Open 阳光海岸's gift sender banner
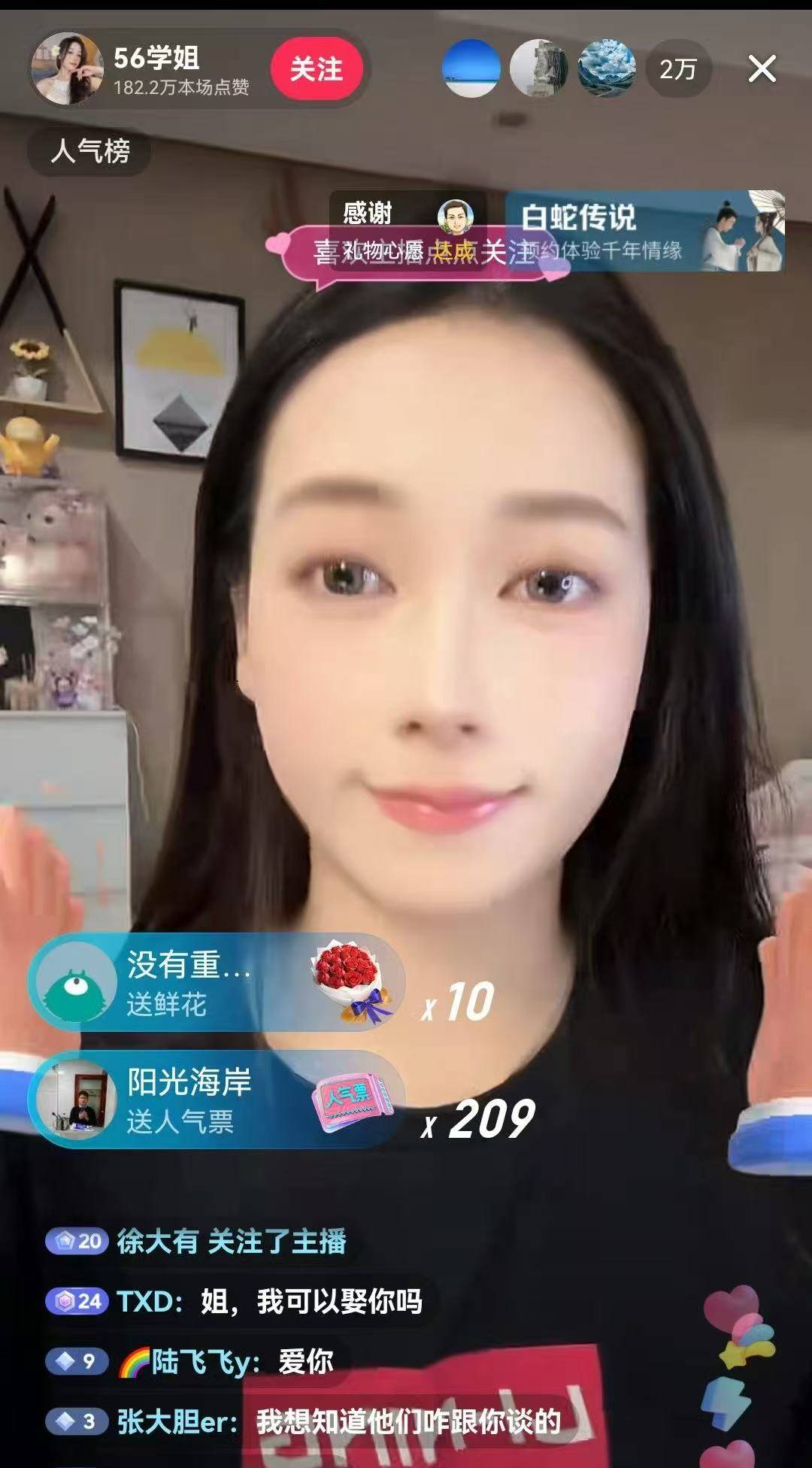Screen dimensions: 812x1468 (214, 1099)
